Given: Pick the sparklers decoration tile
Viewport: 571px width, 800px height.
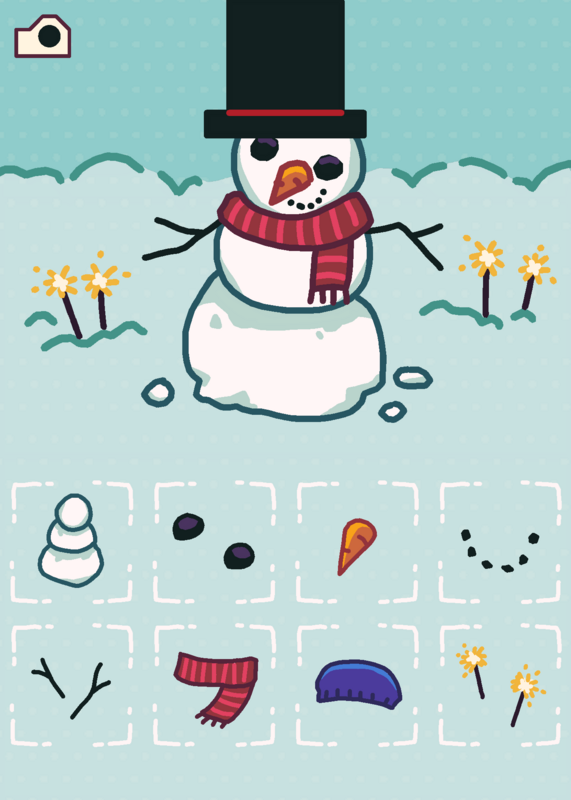Looking at the screenshot, I should click(500, 685).
